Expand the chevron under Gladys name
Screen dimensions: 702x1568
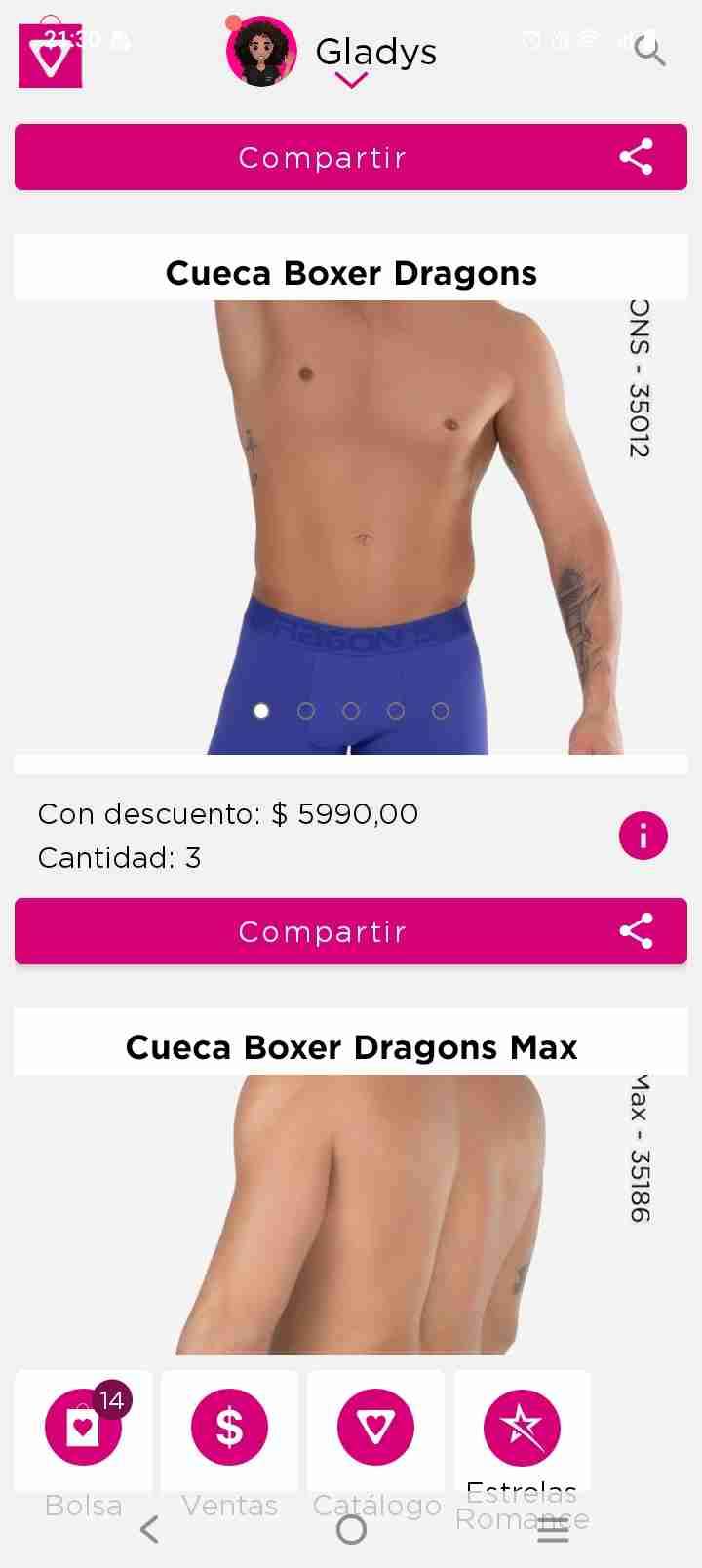351,81
